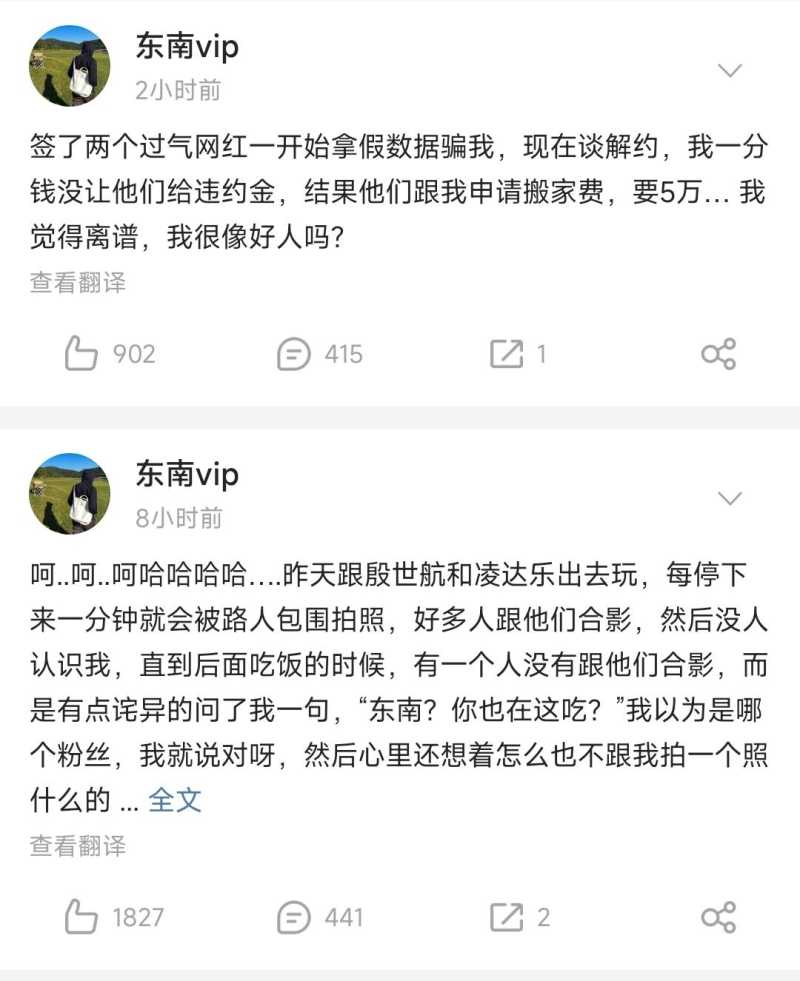Expand the dropdown arrow on the 8小时前 post
800x981 pixels.
pos(731,498)
